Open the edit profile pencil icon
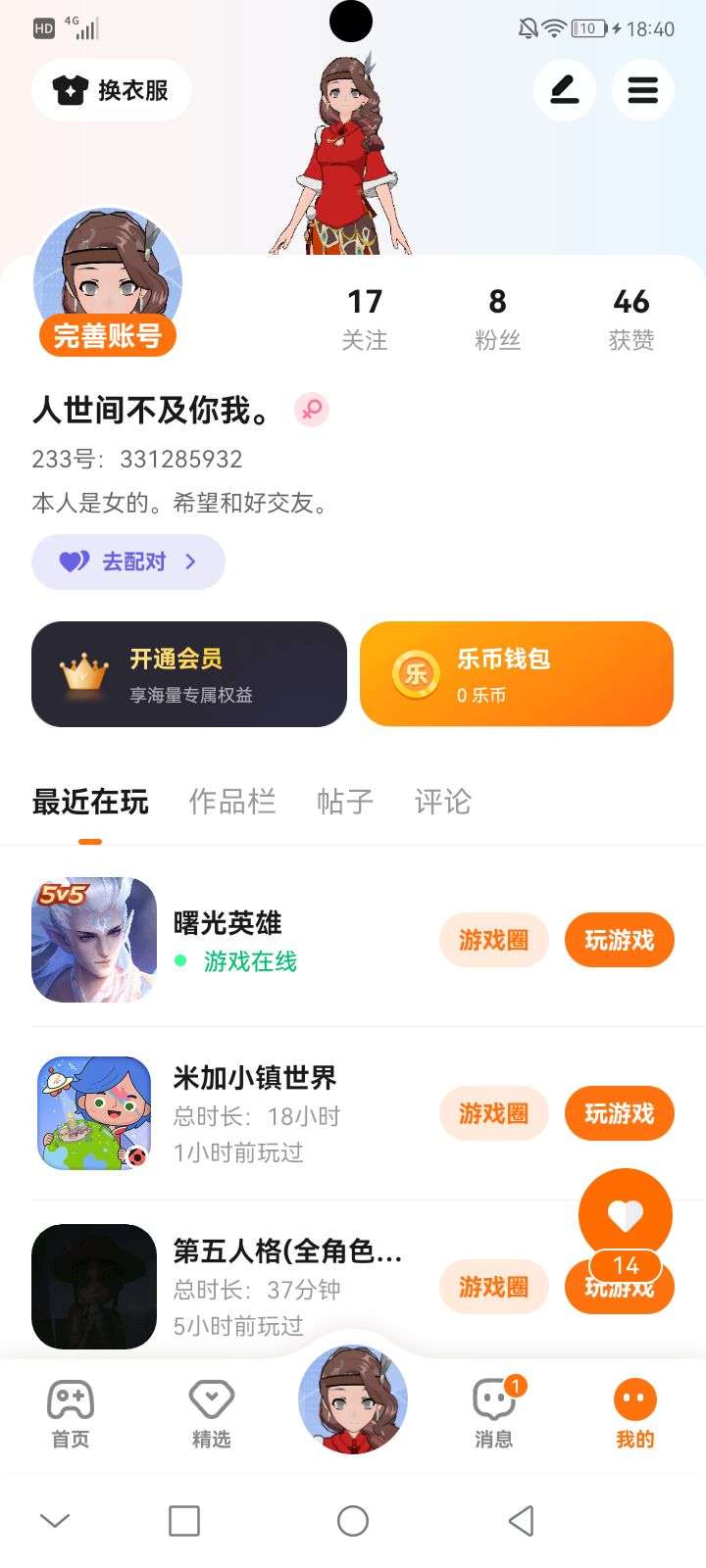 click(x=564, y=90)
